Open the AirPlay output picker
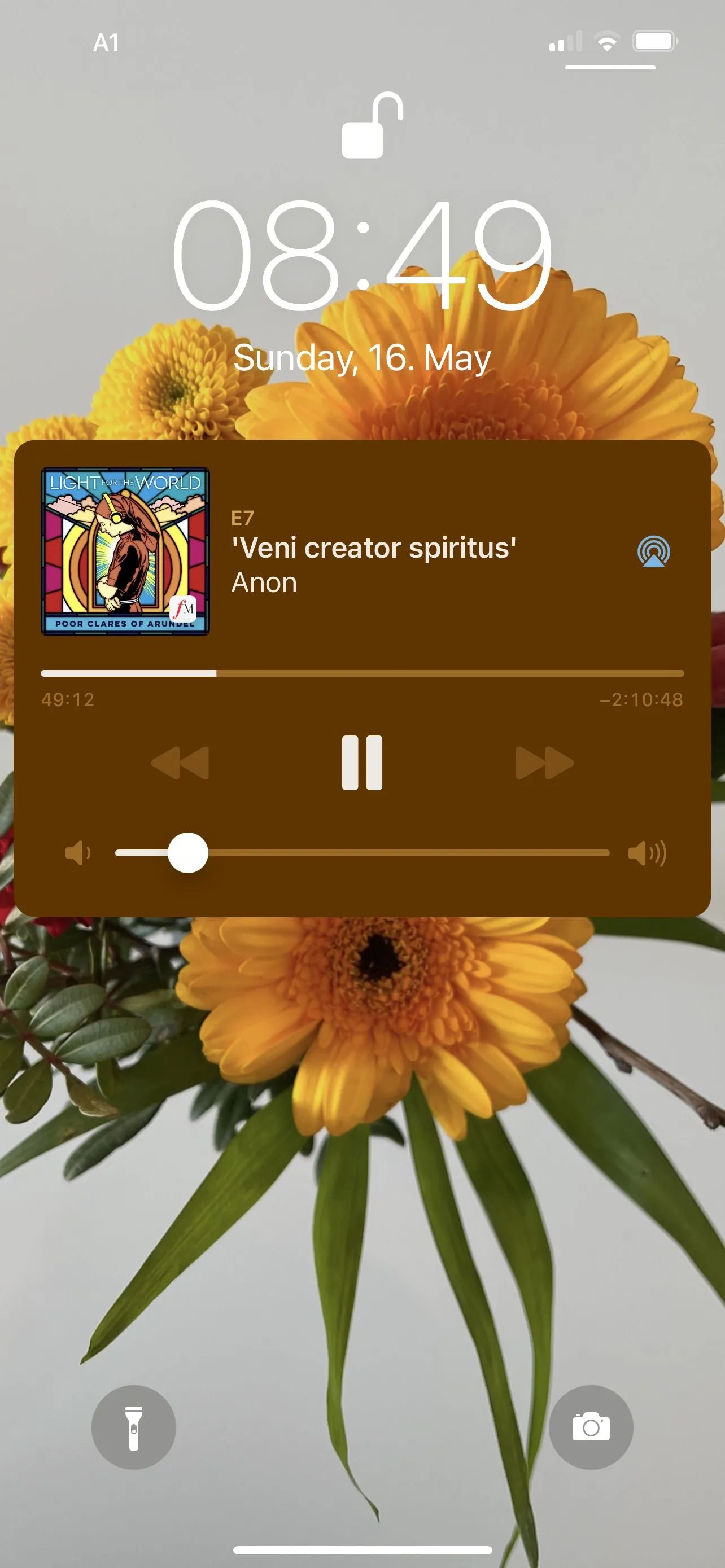This screenshot has width=725, height=1568. (x=653, y=551)
